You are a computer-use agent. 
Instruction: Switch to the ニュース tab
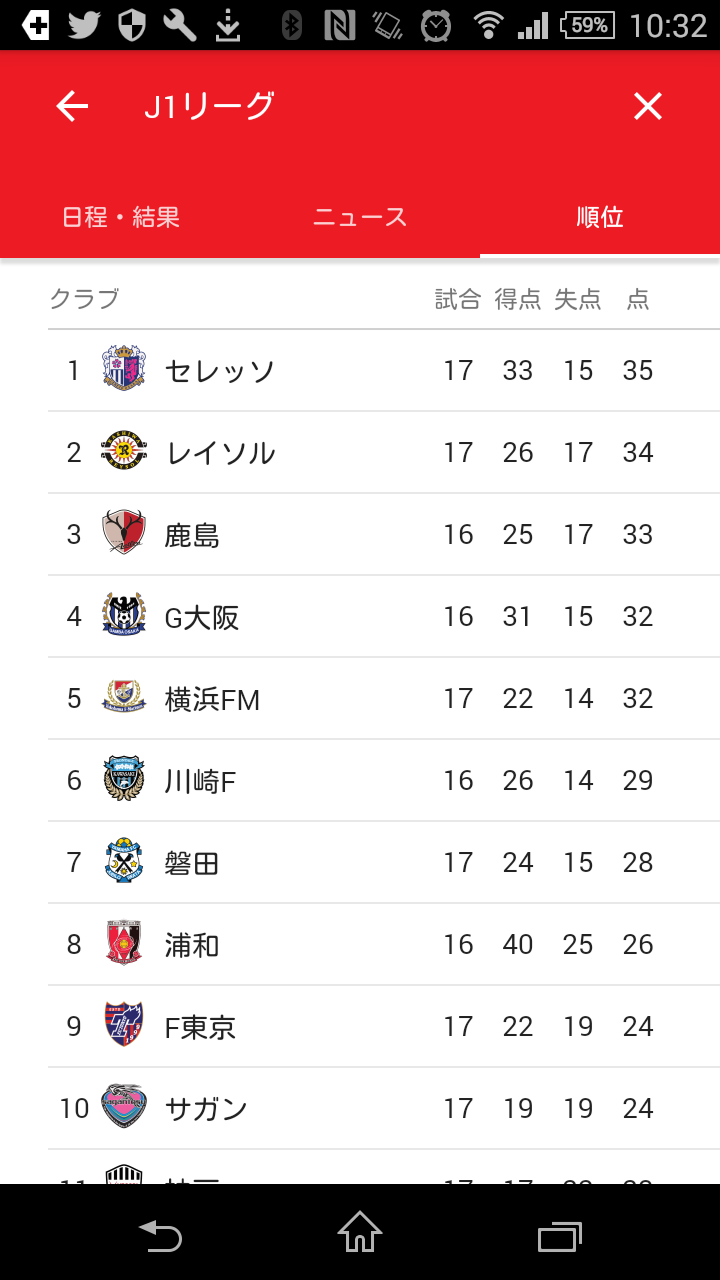click(x=360, y=217)
